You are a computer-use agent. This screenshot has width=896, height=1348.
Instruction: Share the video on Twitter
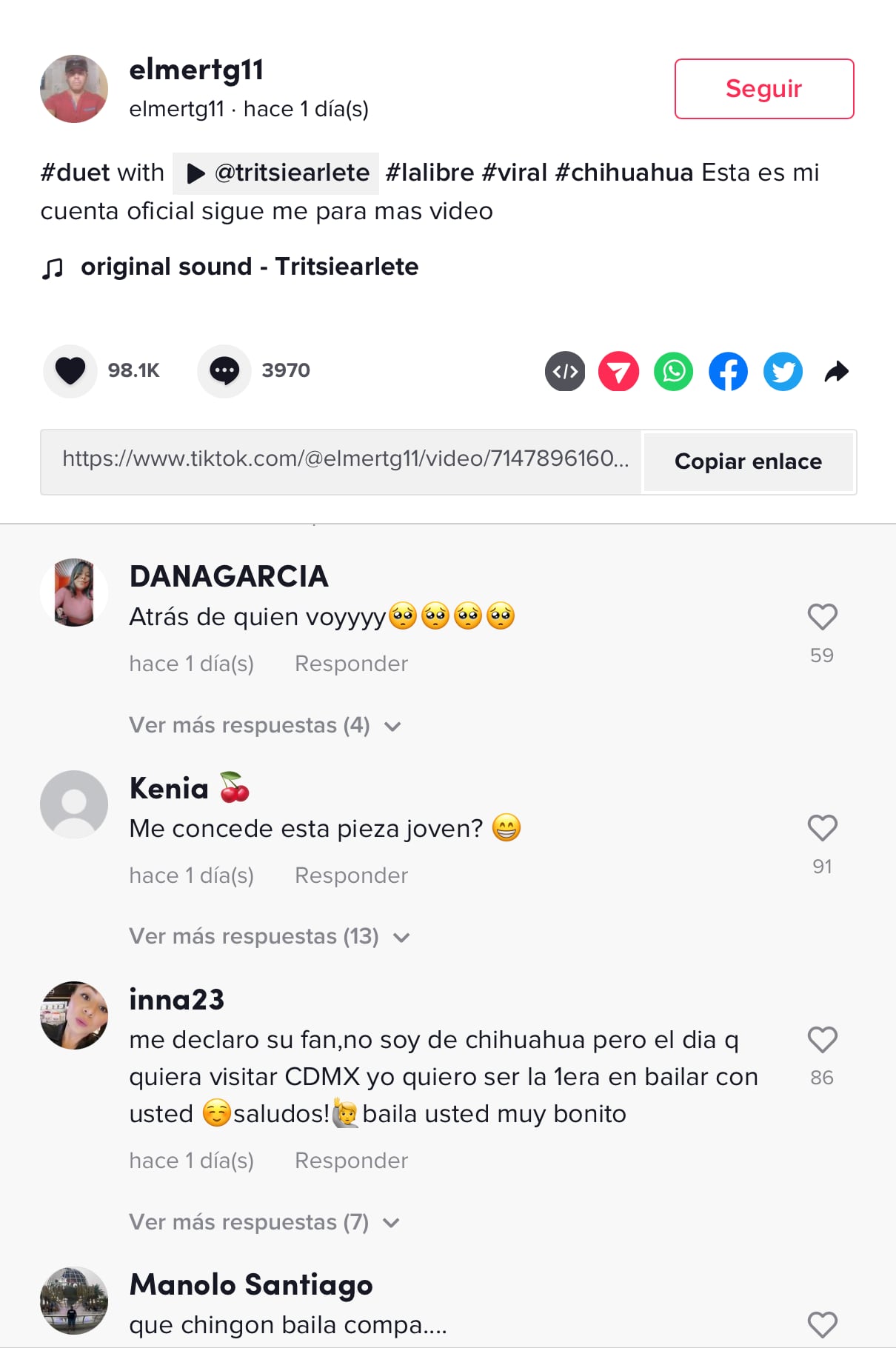pyautogui.click(x=783, y=372)
